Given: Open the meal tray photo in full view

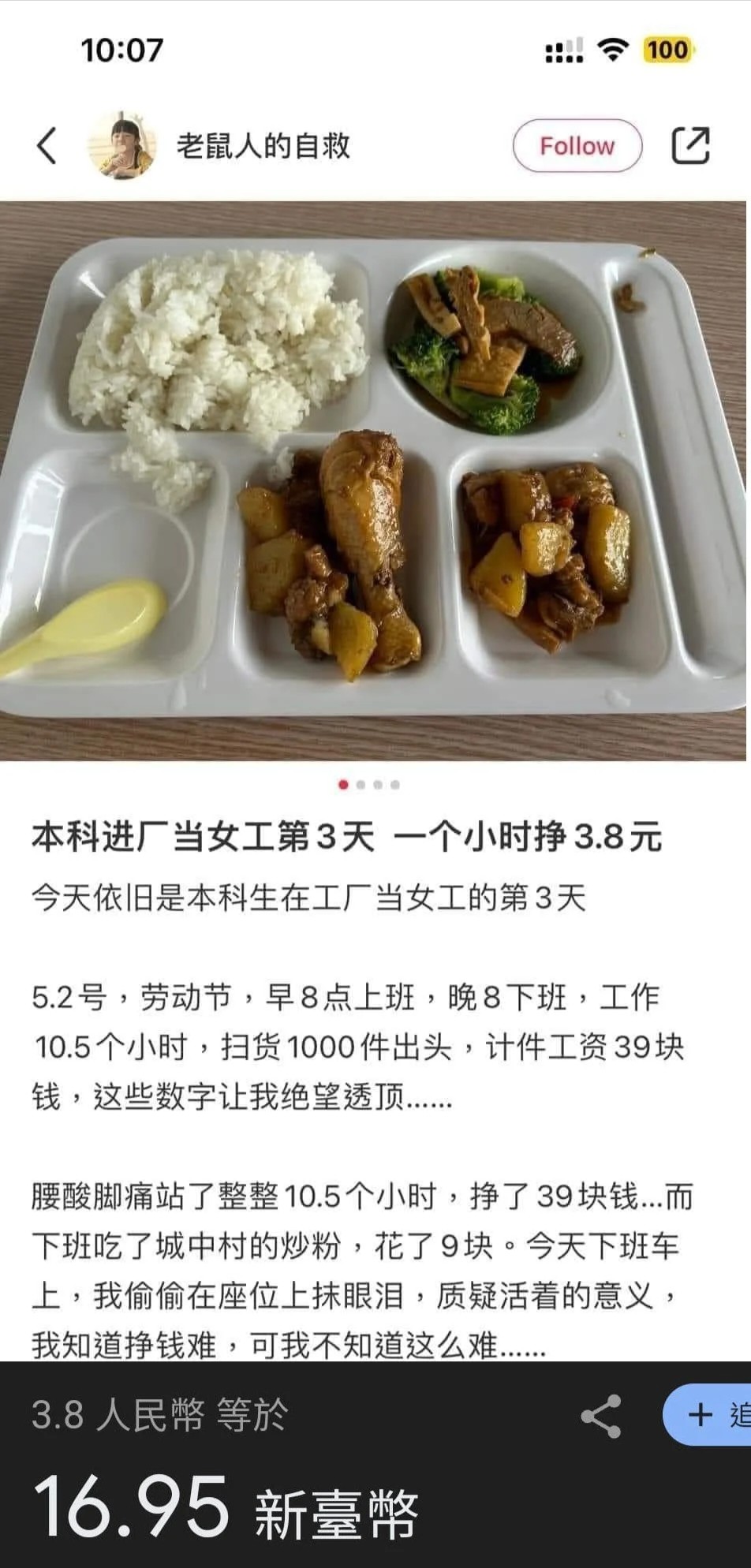Looking at the screenshot, I should click(374, 481).
